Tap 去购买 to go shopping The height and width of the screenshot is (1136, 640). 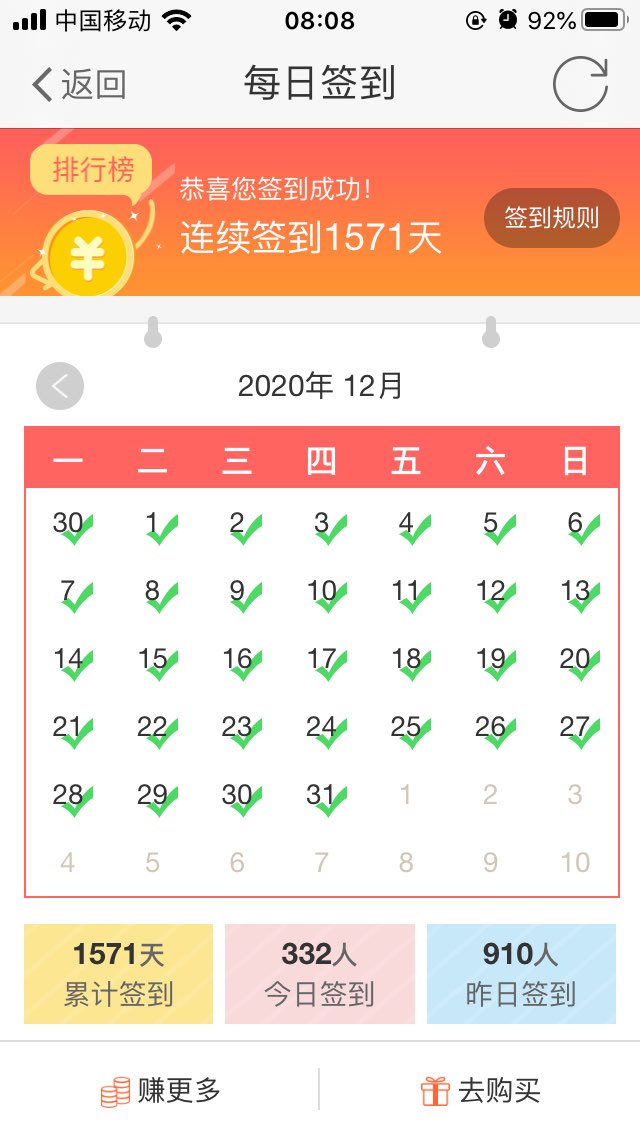click(480, 1090)
